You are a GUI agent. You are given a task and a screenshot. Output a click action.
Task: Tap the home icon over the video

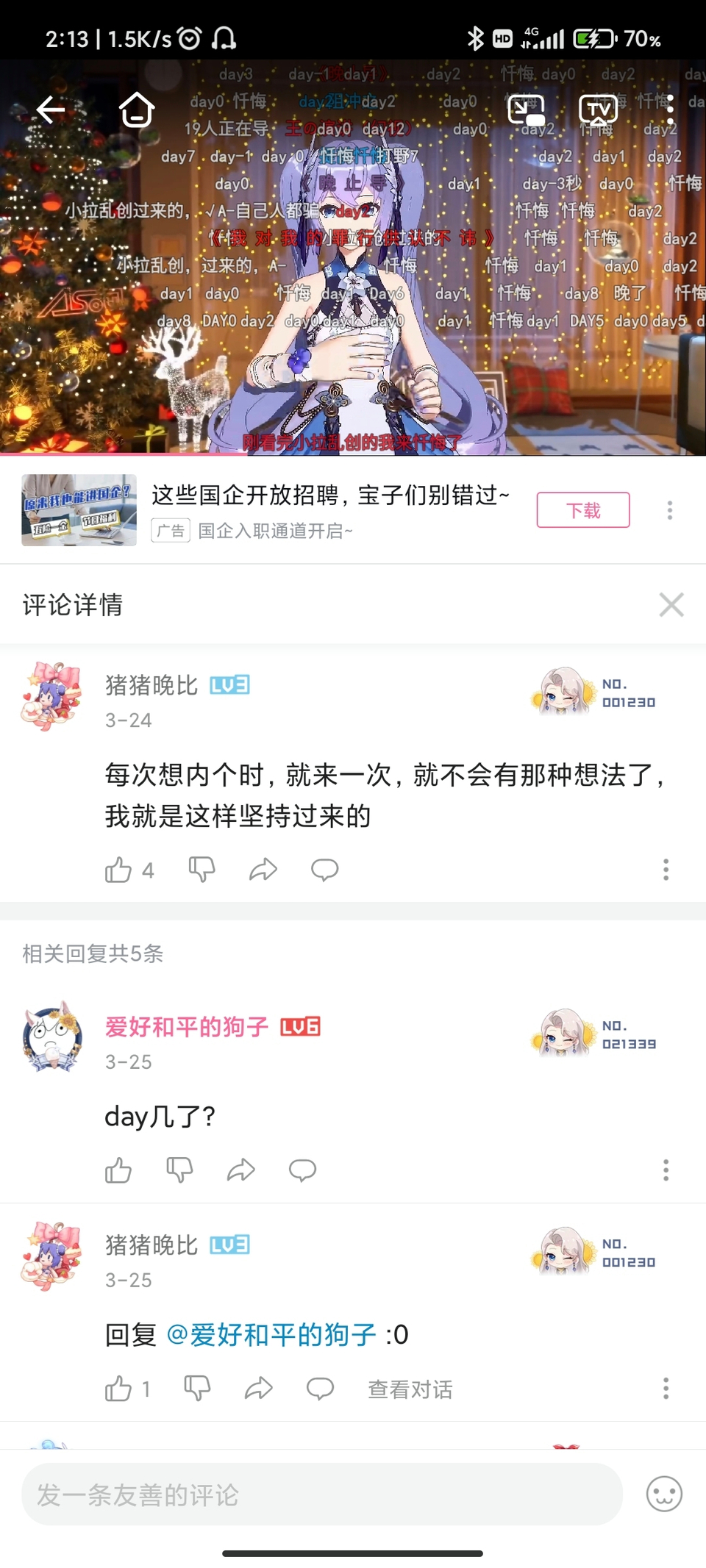tap(137, 110)
